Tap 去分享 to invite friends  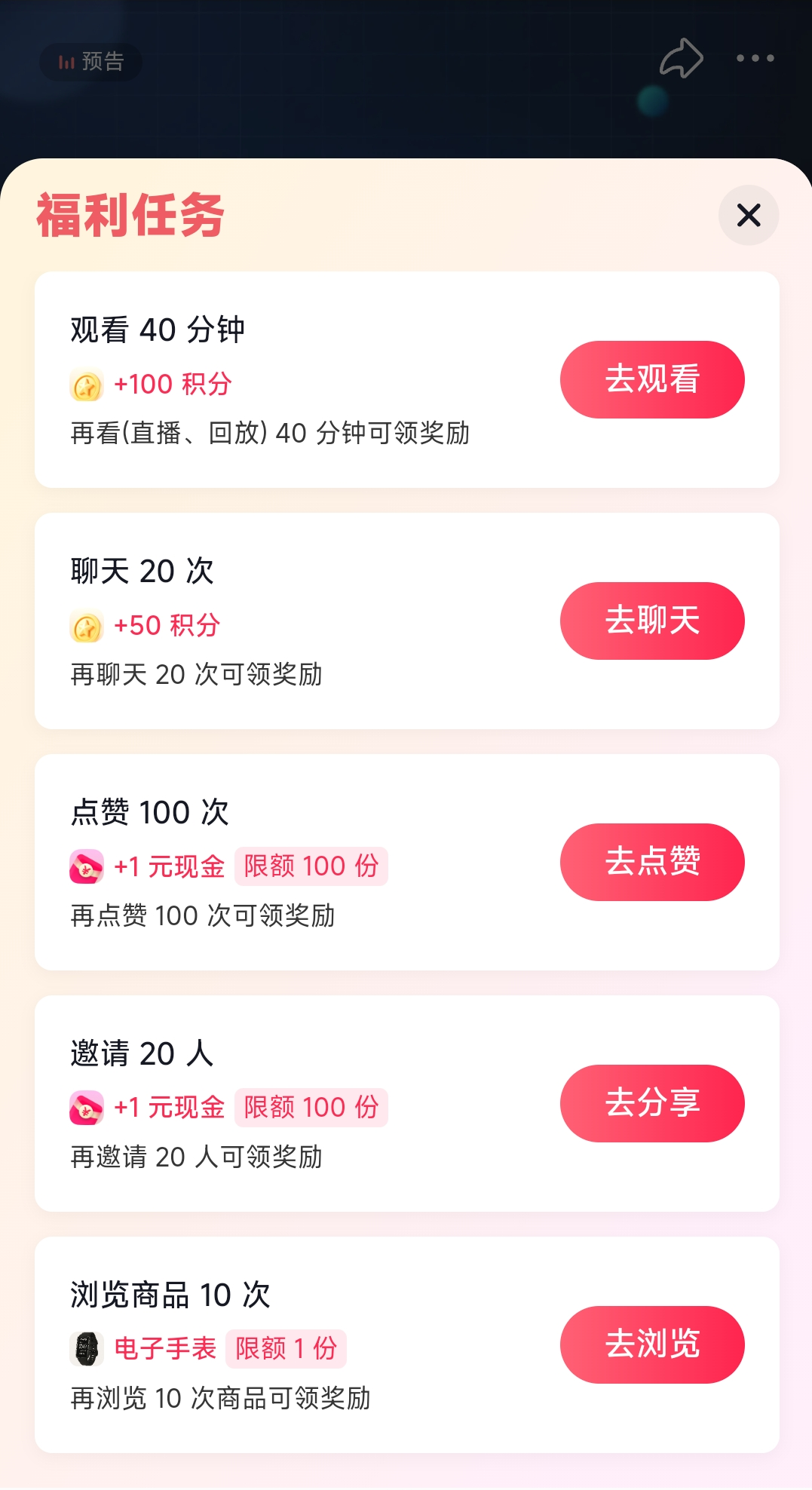tap(652, 1103)
